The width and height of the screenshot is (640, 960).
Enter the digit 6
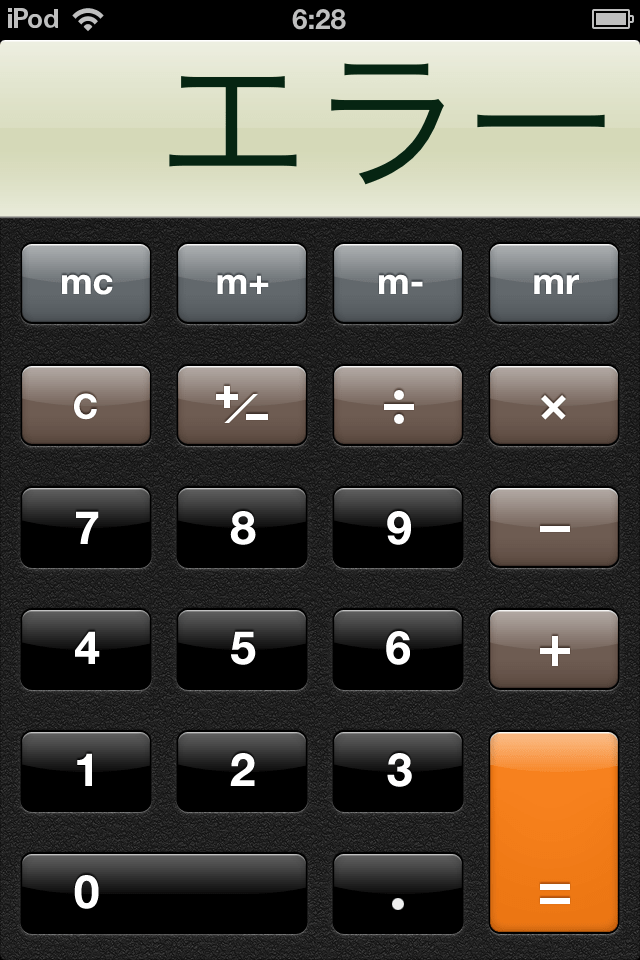click(x=398, y=649)
